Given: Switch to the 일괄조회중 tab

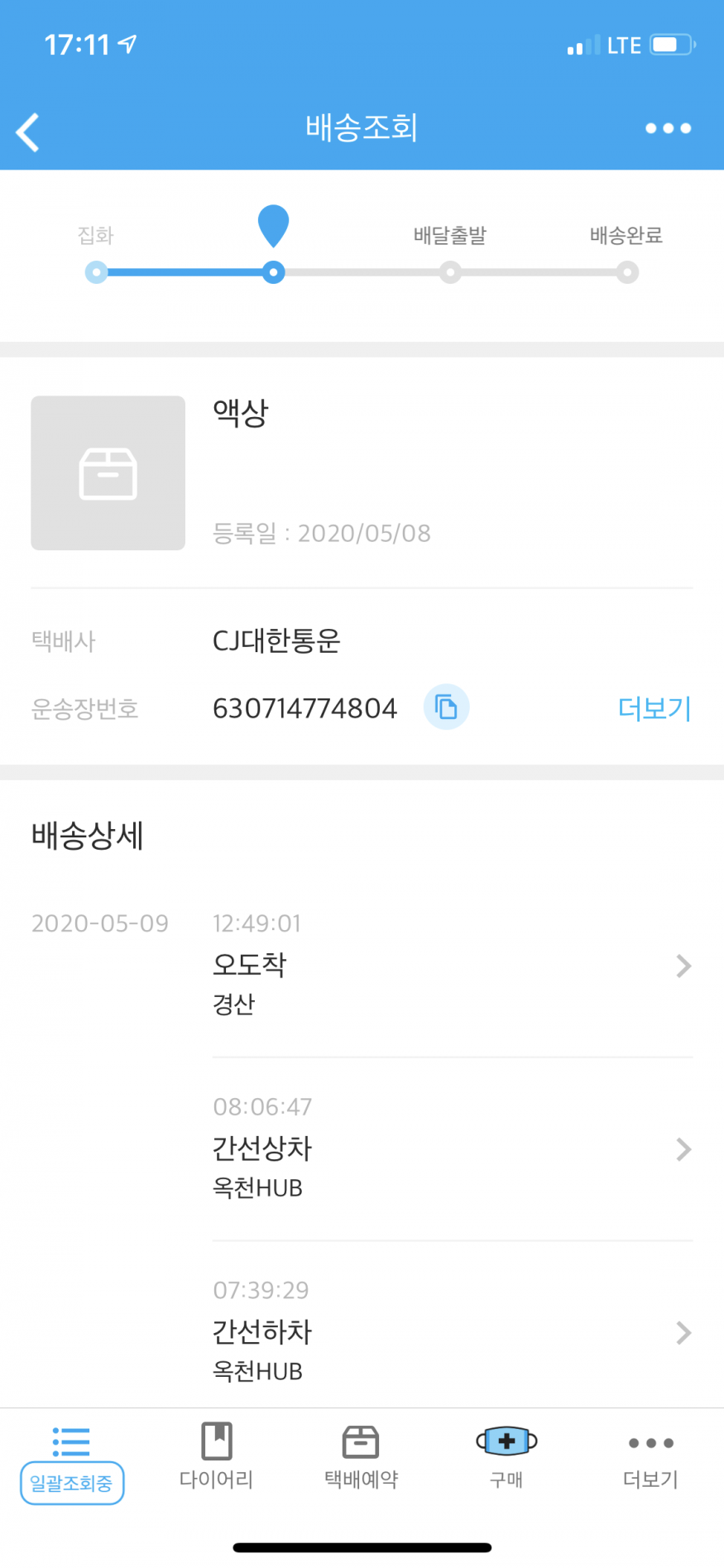Looking at the screenshot, I should (72, 1462).
